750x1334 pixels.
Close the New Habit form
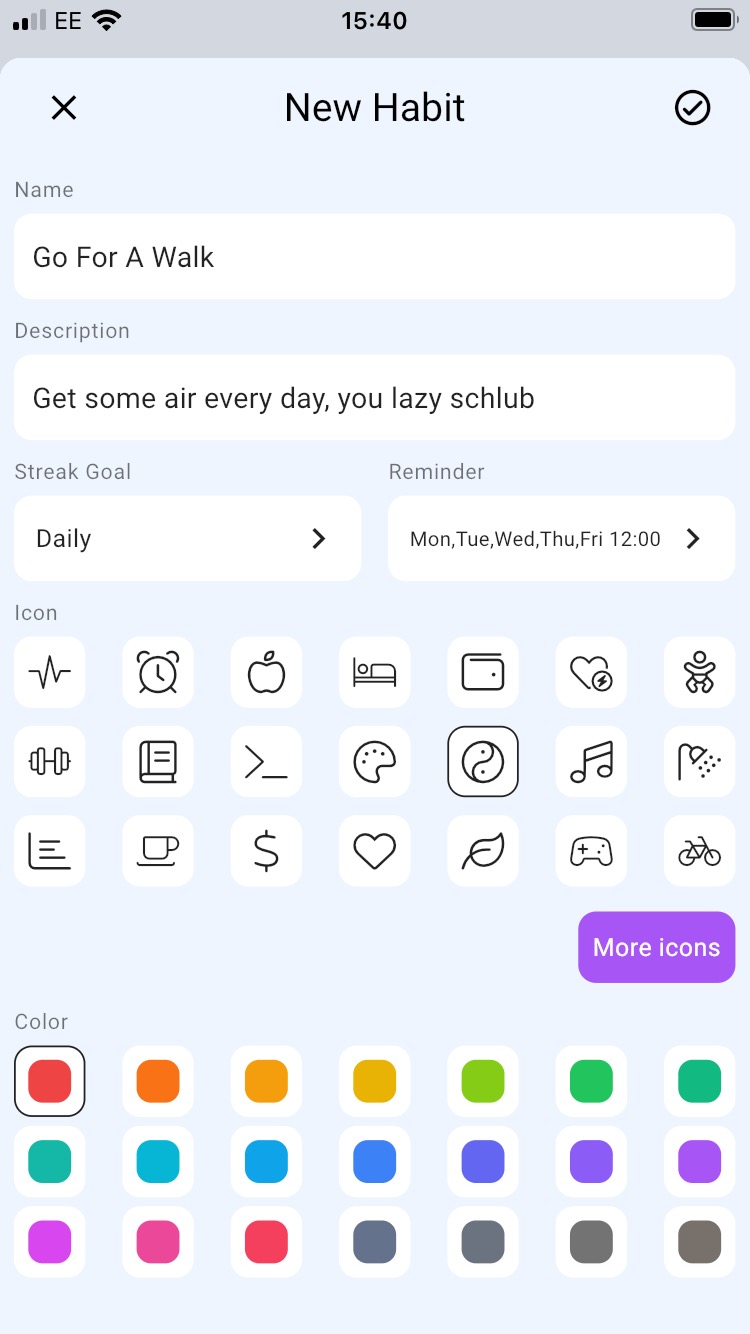point(64,108)
